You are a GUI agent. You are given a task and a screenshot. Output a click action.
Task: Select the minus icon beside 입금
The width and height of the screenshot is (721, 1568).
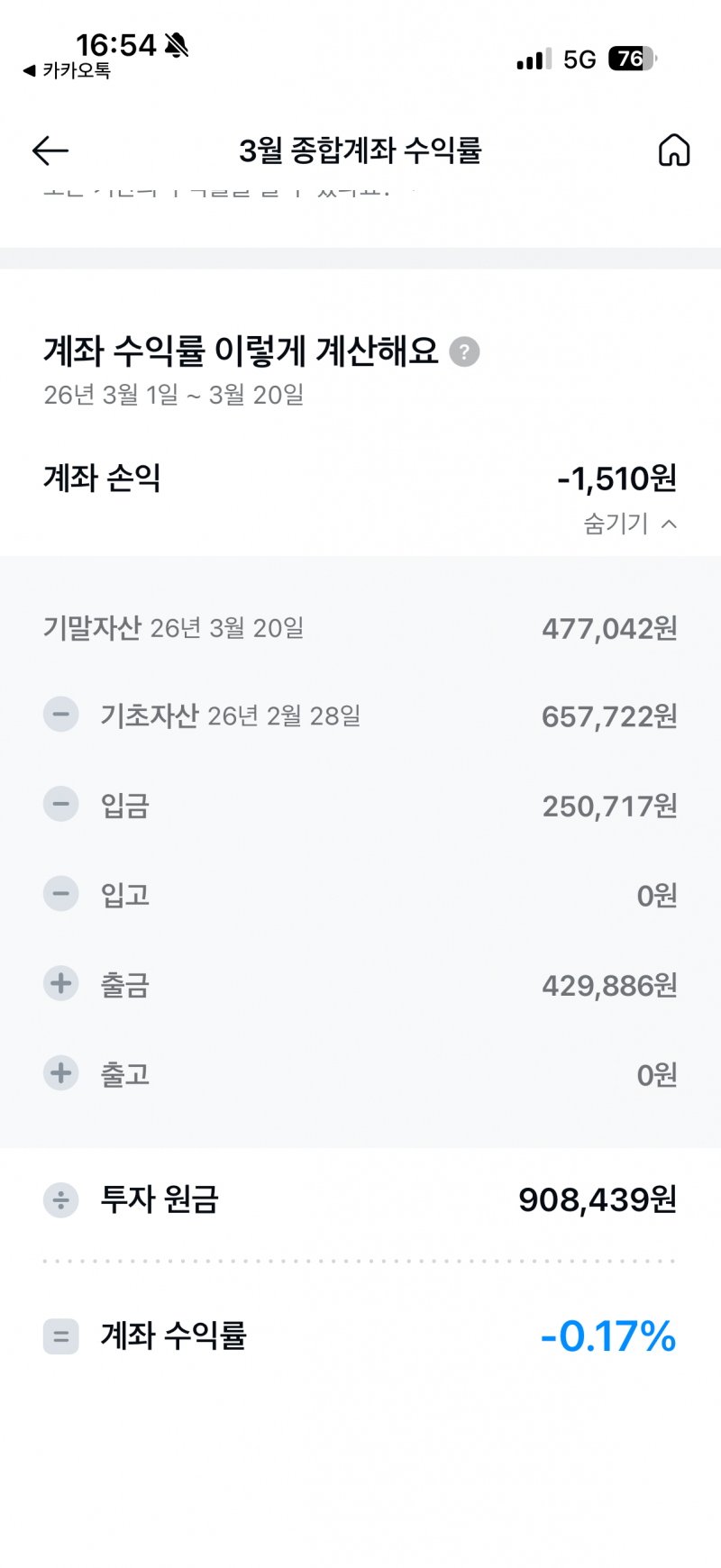(x=60, y=804)
